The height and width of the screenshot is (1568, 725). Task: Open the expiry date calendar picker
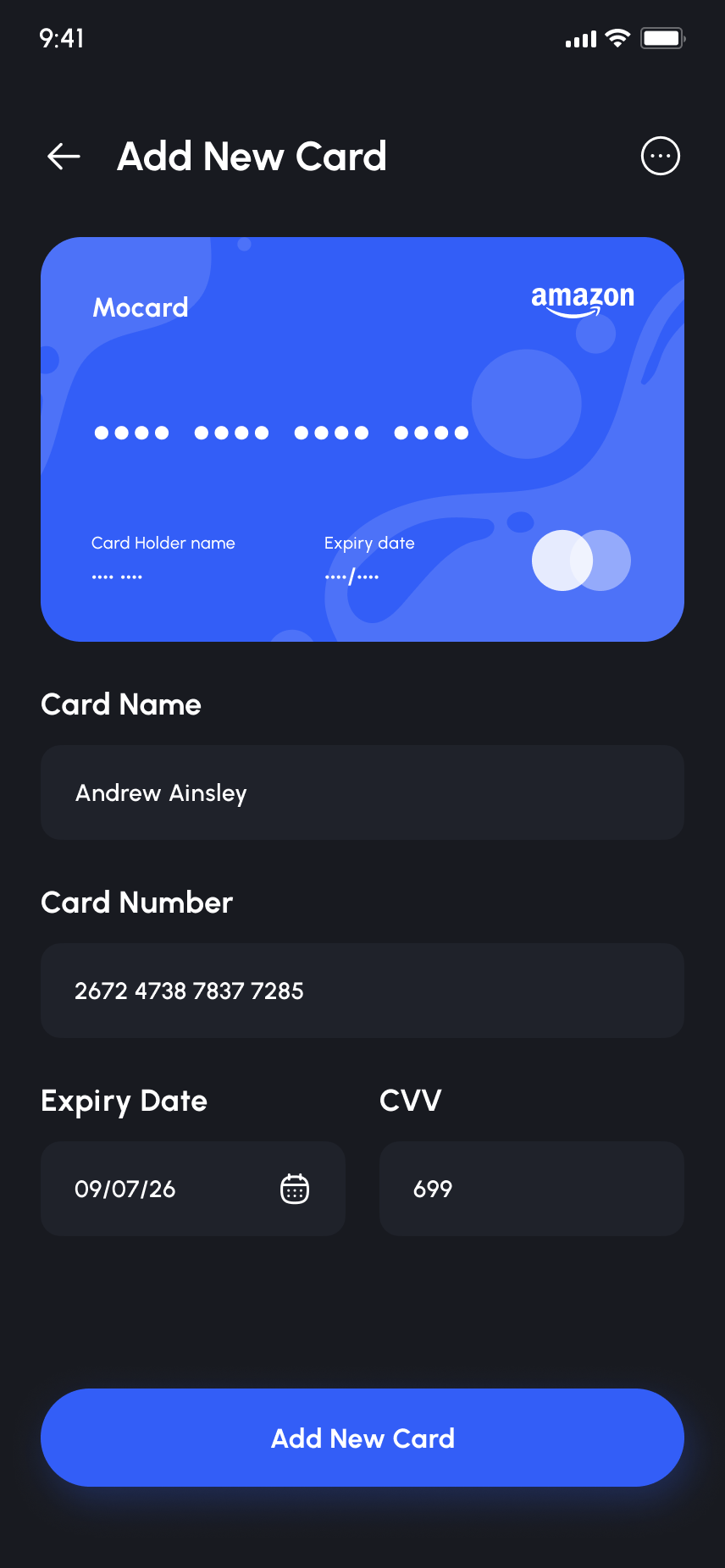(x=295, y=1189)
